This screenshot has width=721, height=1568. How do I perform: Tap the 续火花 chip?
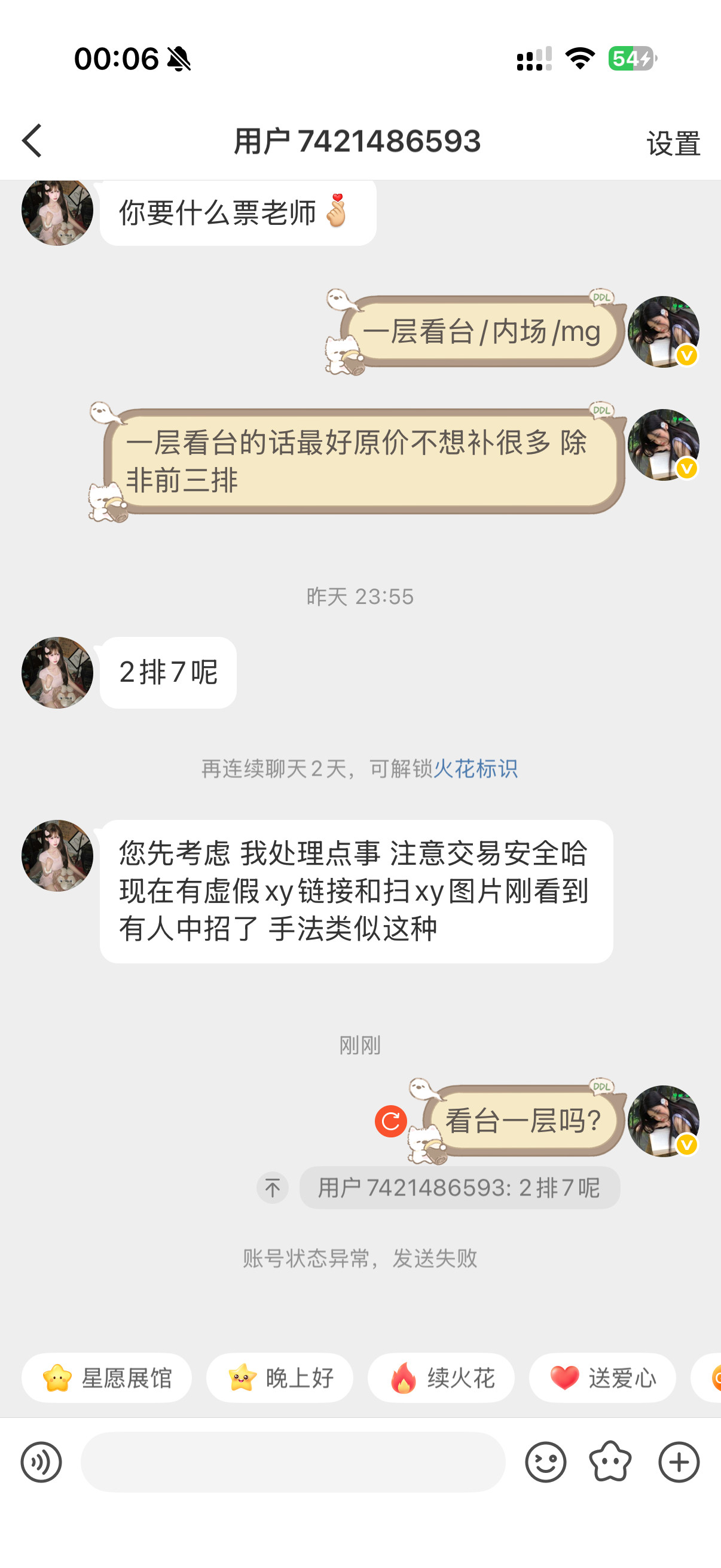[x=441, y=1378]
